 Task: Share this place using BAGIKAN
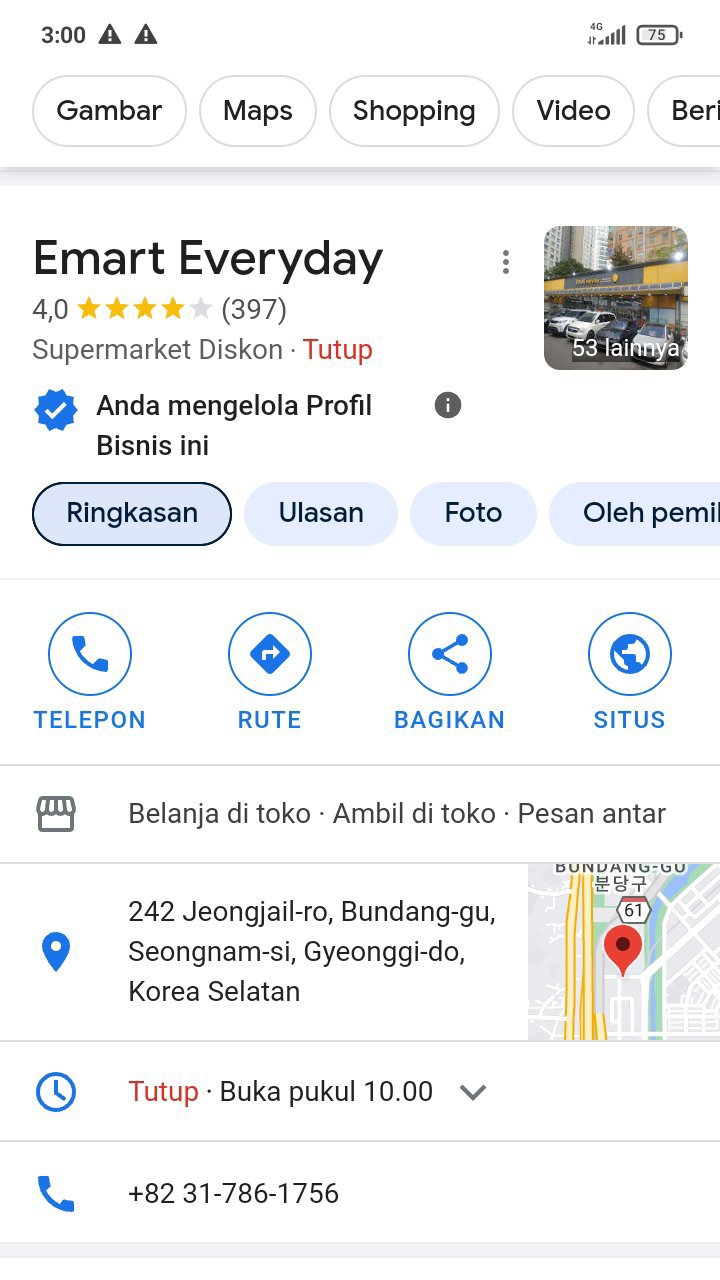(450, 672)
